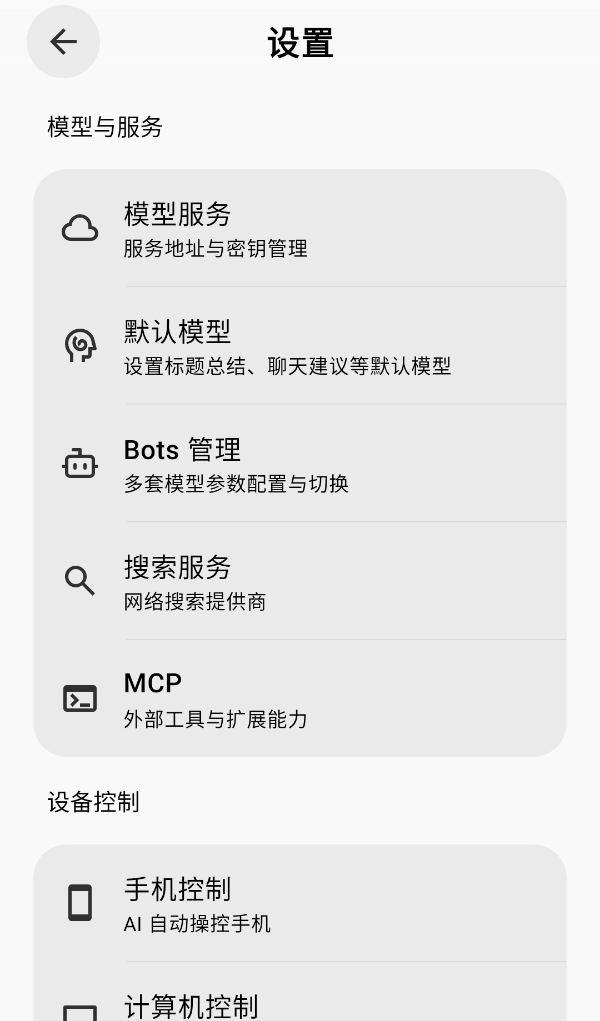Viewport: 600px width, 1021px height.
Task: Open 计算机控制 settings
Action: 300,1003
